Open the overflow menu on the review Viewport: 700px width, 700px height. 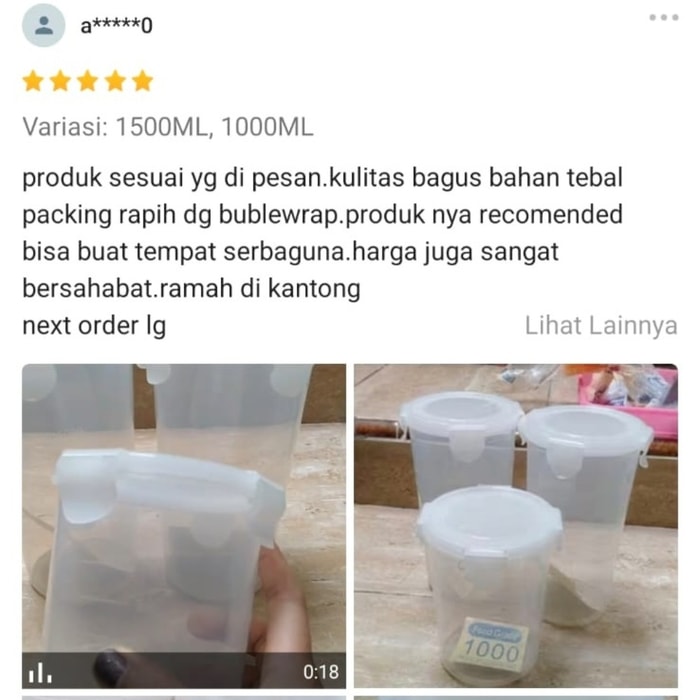click(663, 17)
